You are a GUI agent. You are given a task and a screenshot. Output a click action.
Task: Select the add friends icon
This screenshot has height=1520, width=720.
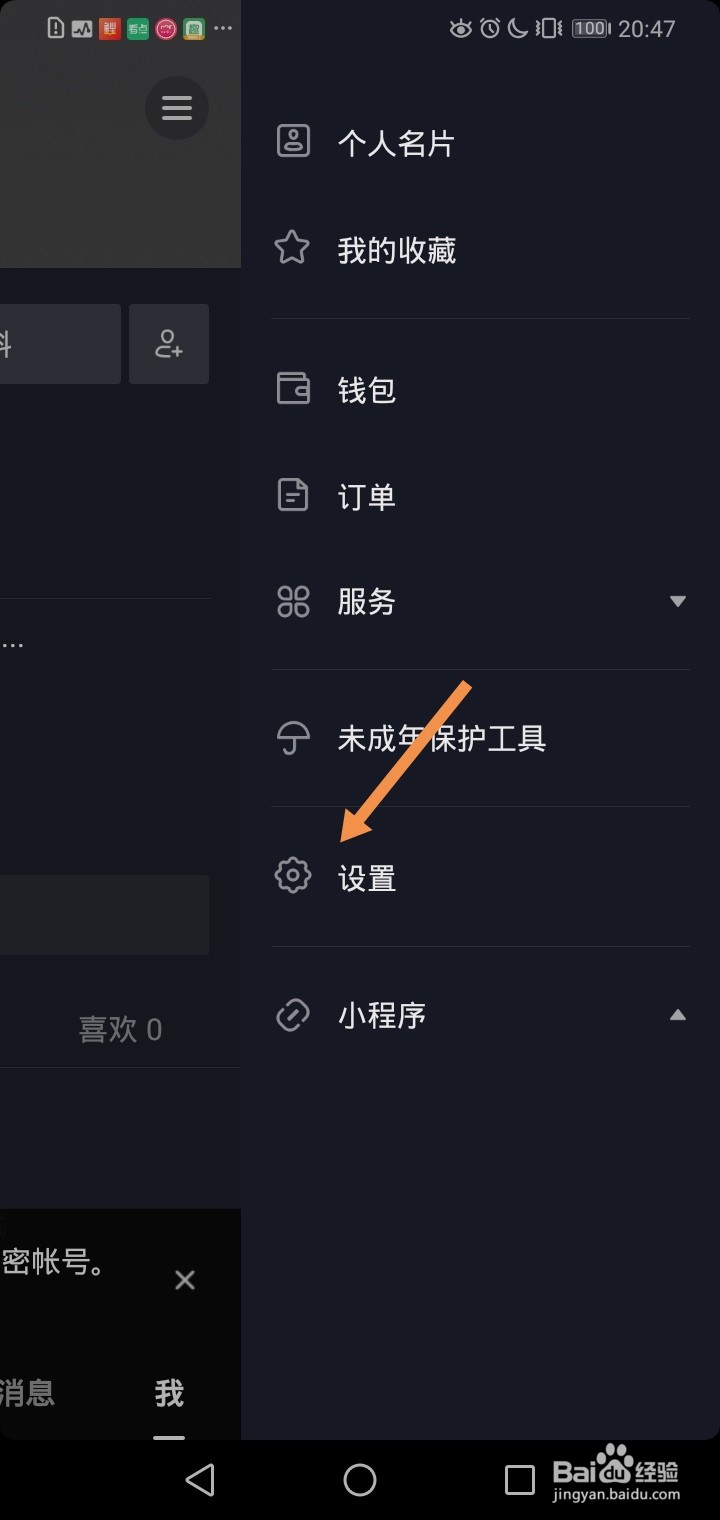click(x=168, y=343)
